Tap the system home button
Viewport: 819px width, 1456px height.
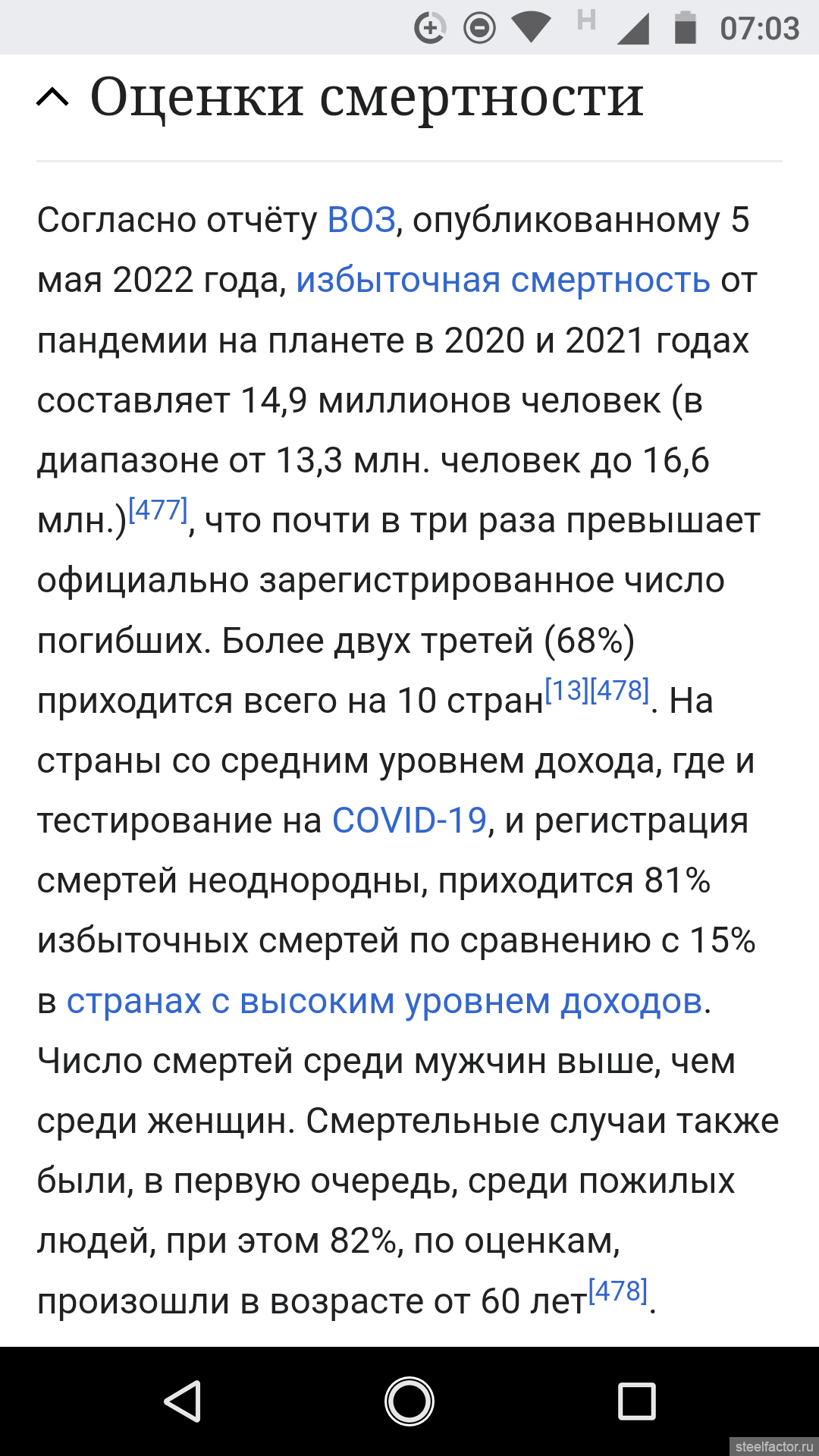click(409, 1401)
